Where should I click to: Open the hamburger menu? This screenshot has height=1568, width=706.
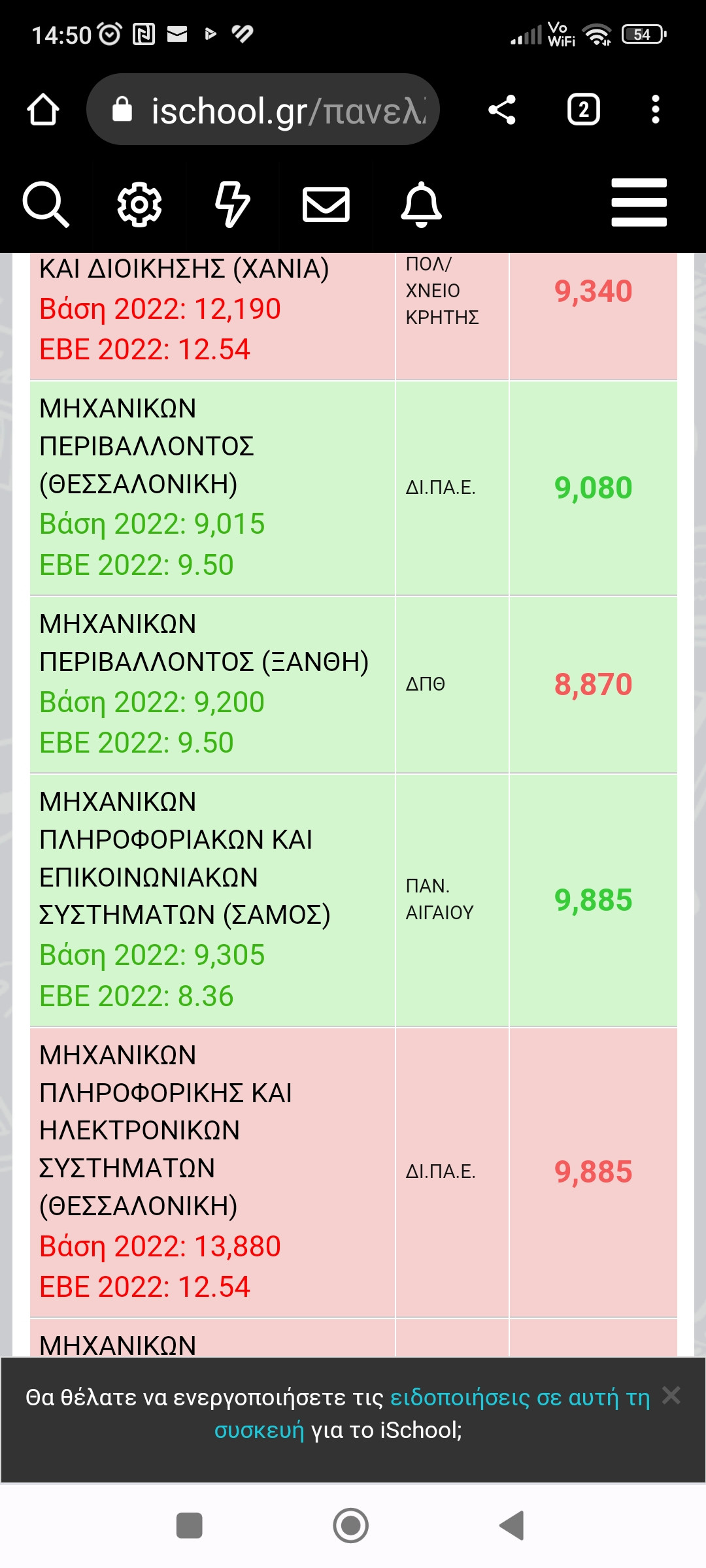639,203
